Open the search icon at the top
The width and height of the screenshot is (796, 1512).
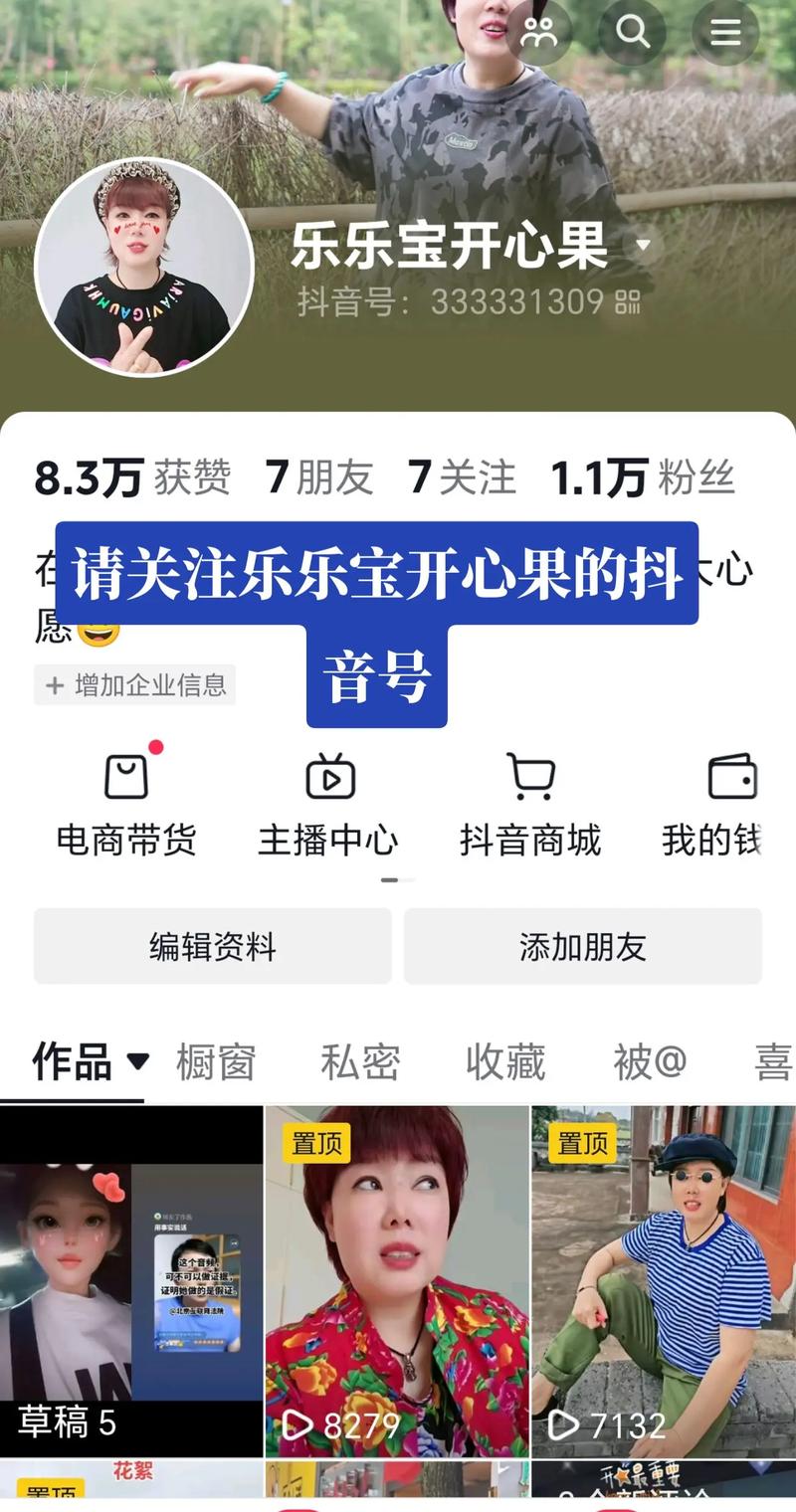(x=634, y=31)
